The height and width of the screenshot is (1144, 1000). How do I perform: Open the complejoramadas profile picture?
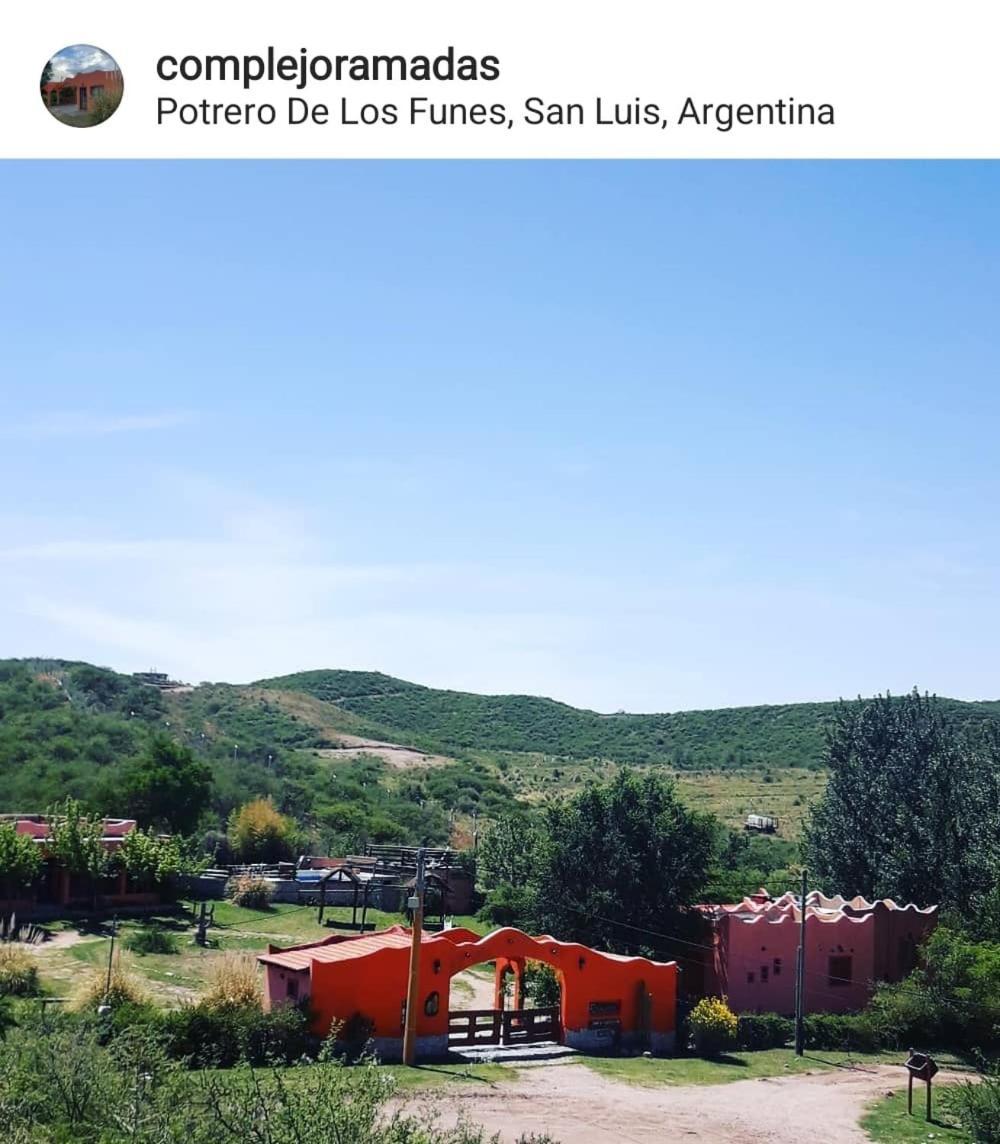[82, 86]
